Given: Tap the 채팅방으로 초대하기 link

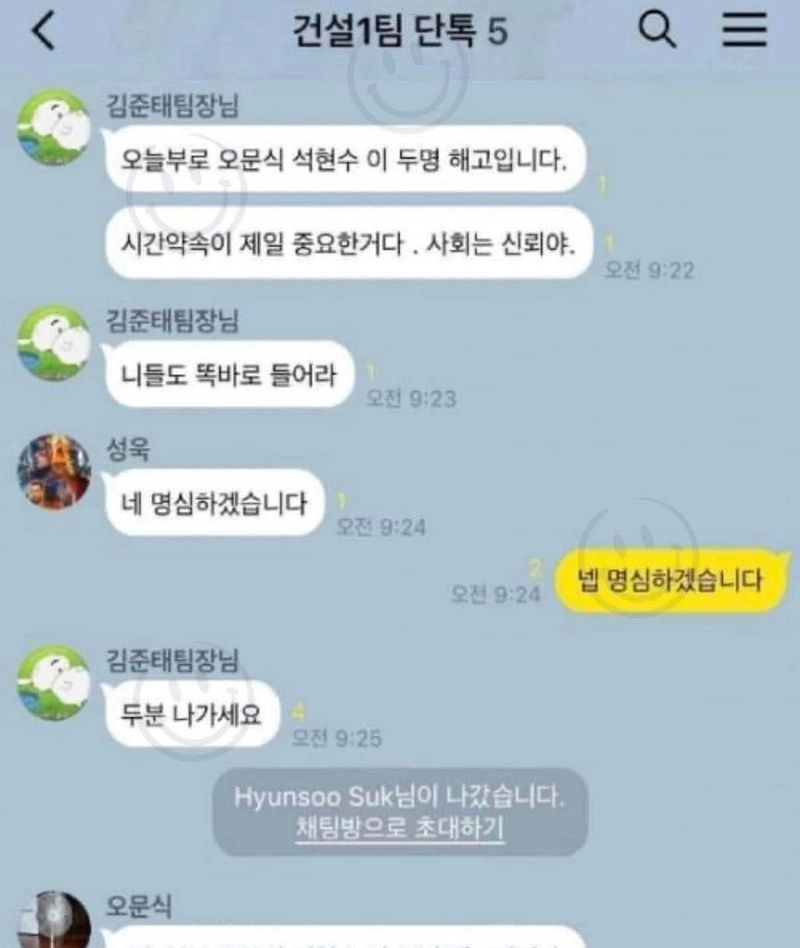Looking at the screenshot, I should pyautogui.click(x=400, y=829).
